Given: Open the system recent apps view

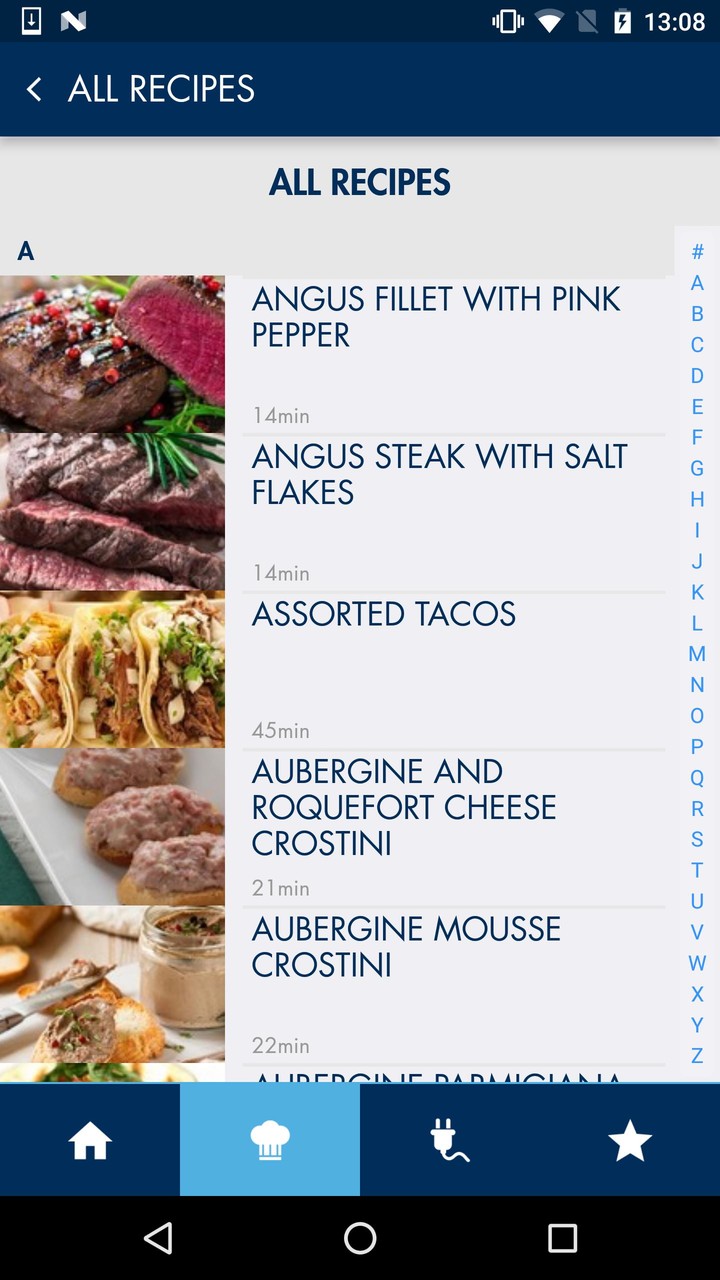Looking at the screenshot, I should click(562, 1238).
